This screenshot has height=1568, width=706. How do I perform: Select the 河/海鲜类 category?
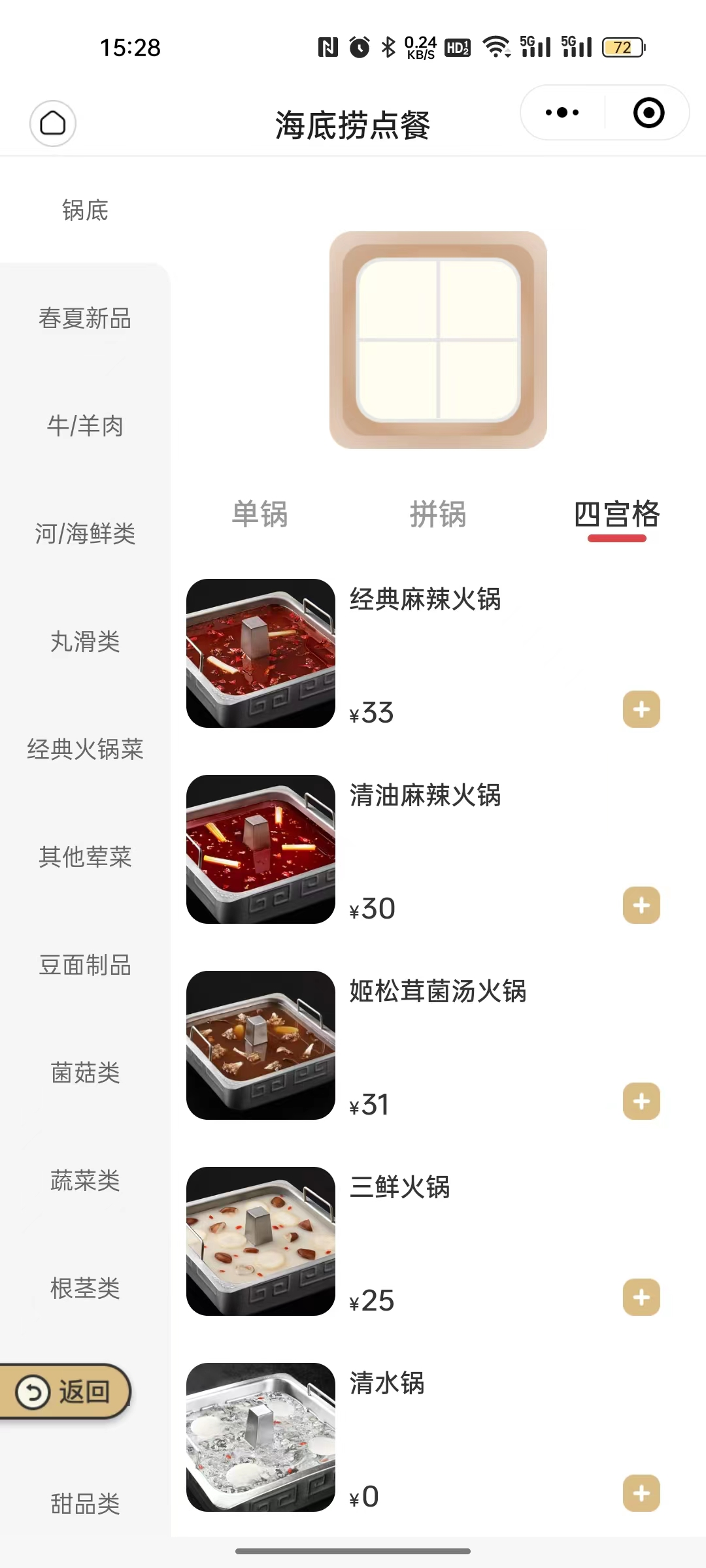85,534
